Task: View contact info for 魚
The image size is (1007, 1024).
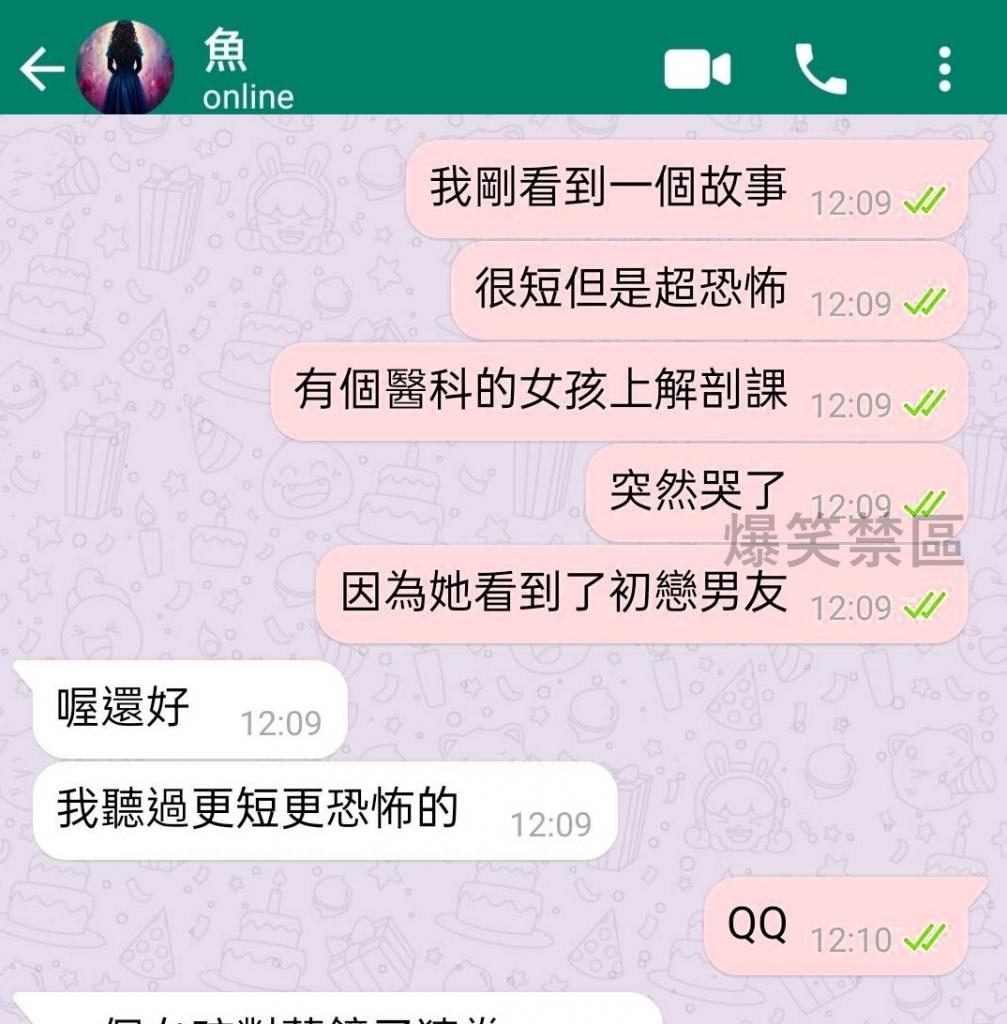Action: click(248, 72)
